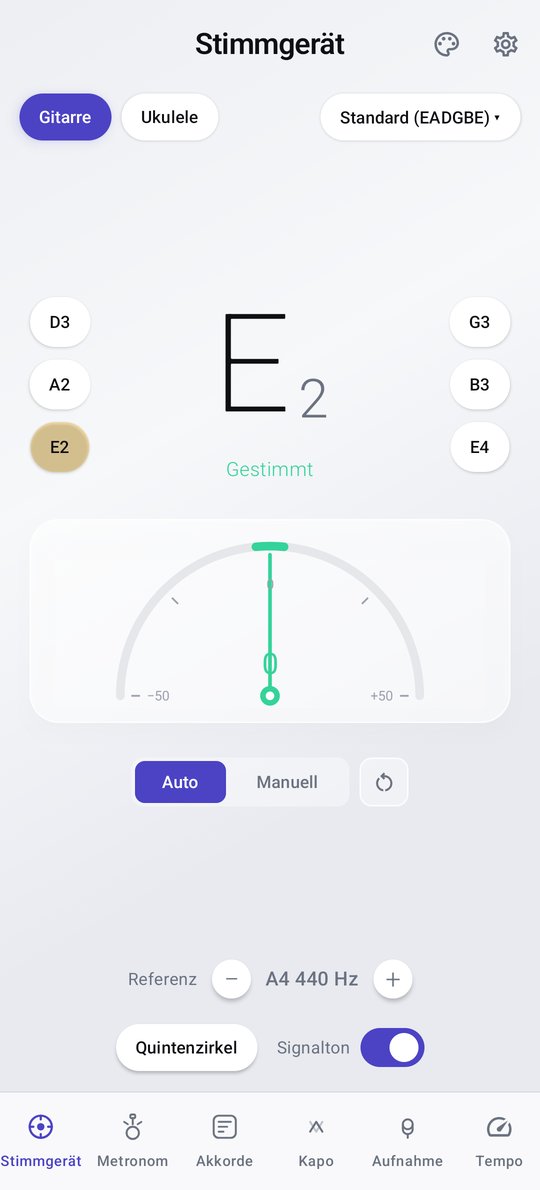
Task: Switch to the Kapo tab
Action: (x=316, y=1141)
